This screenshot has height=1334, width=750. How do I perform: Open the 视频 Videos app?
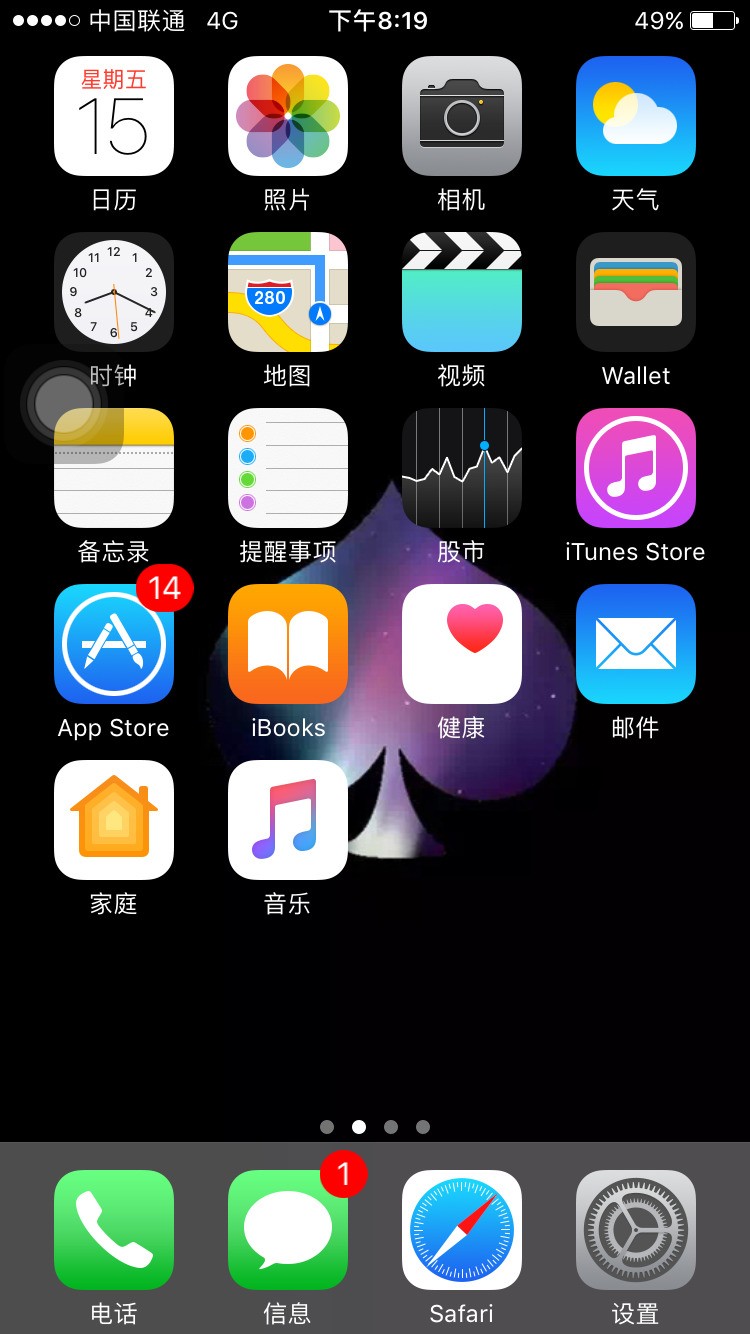click(x=461, y=292)
